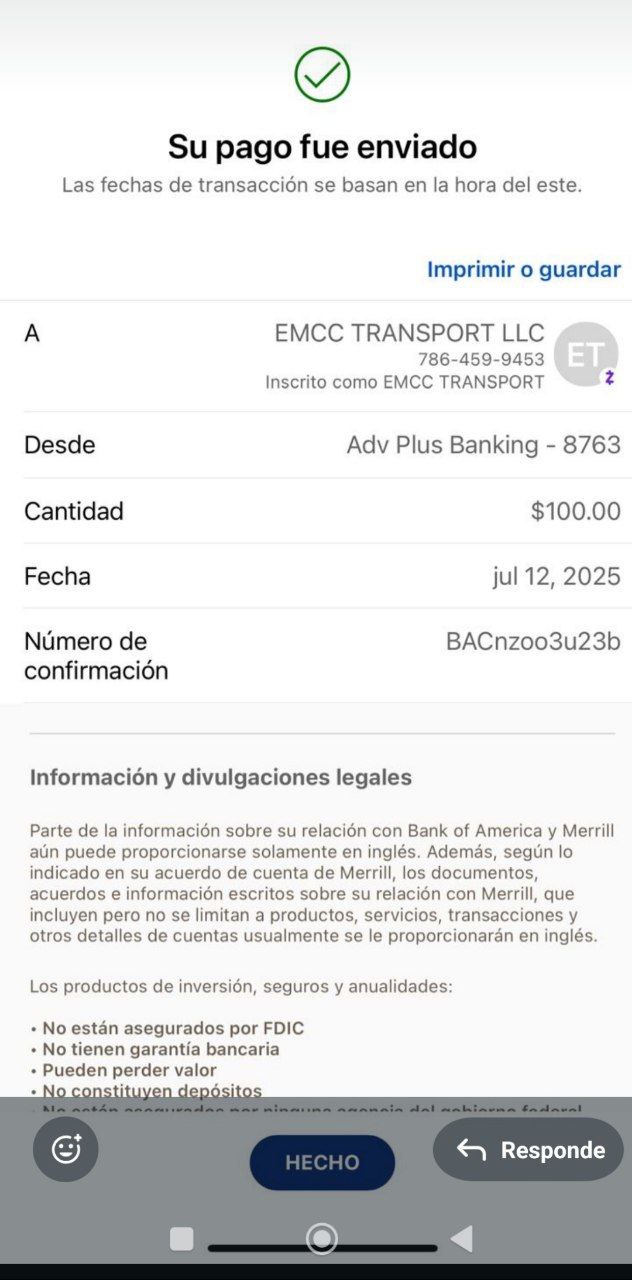Image resolution: width=632 pixels, height=1280 pixels.
Task: Tap the Responde reply button
Action: 528,1150
